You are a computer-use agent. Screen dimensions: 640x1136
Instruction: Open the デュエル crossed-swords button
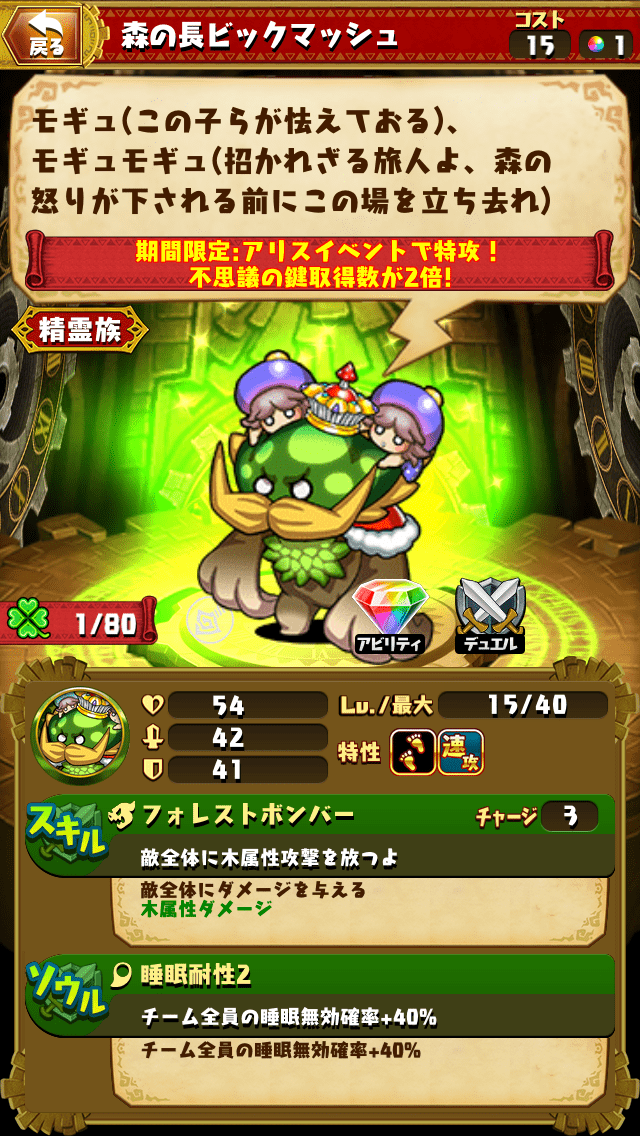(489, 614)
